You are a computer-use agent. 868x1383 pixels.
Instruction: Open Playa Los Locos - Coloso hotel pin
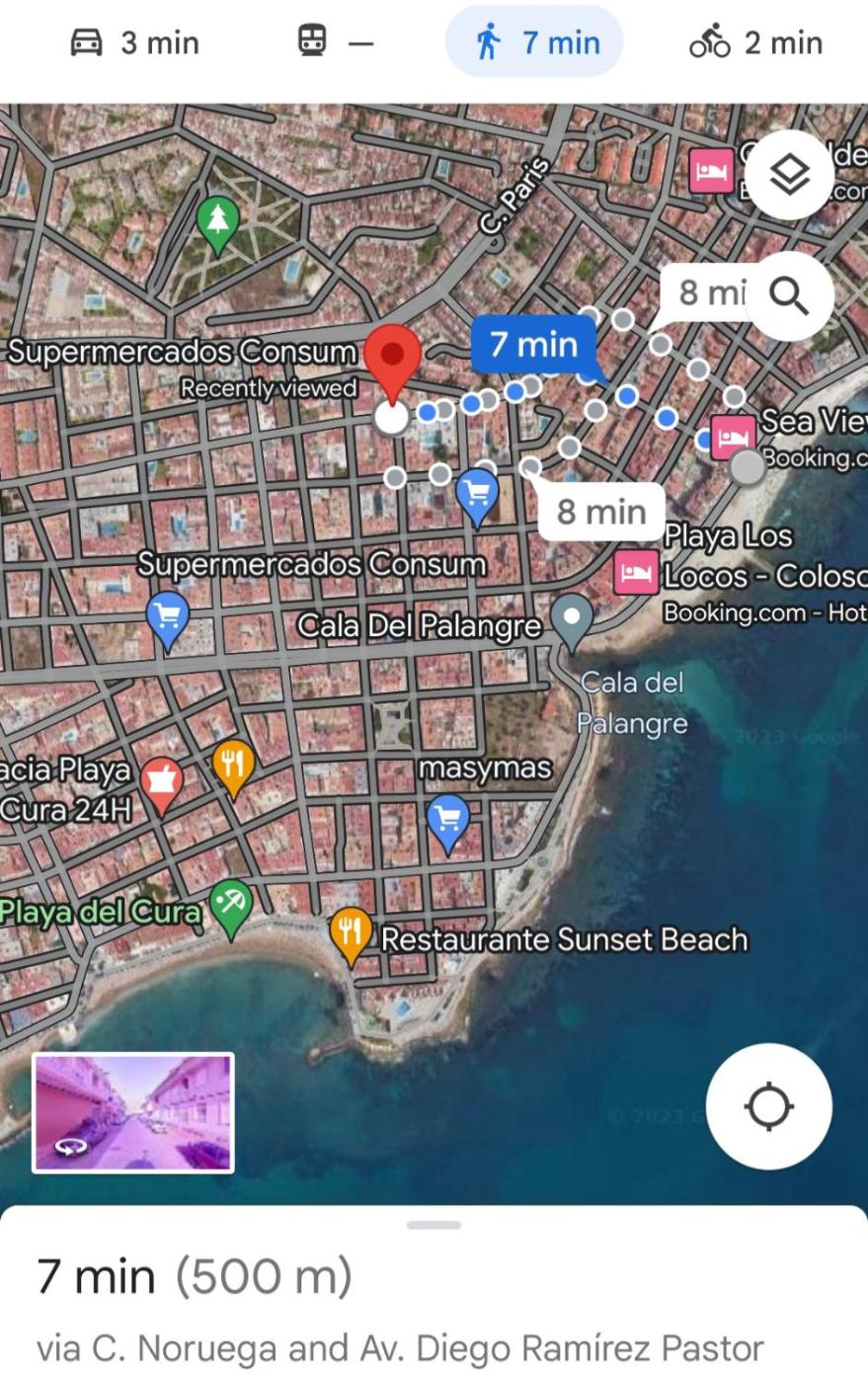635,573
